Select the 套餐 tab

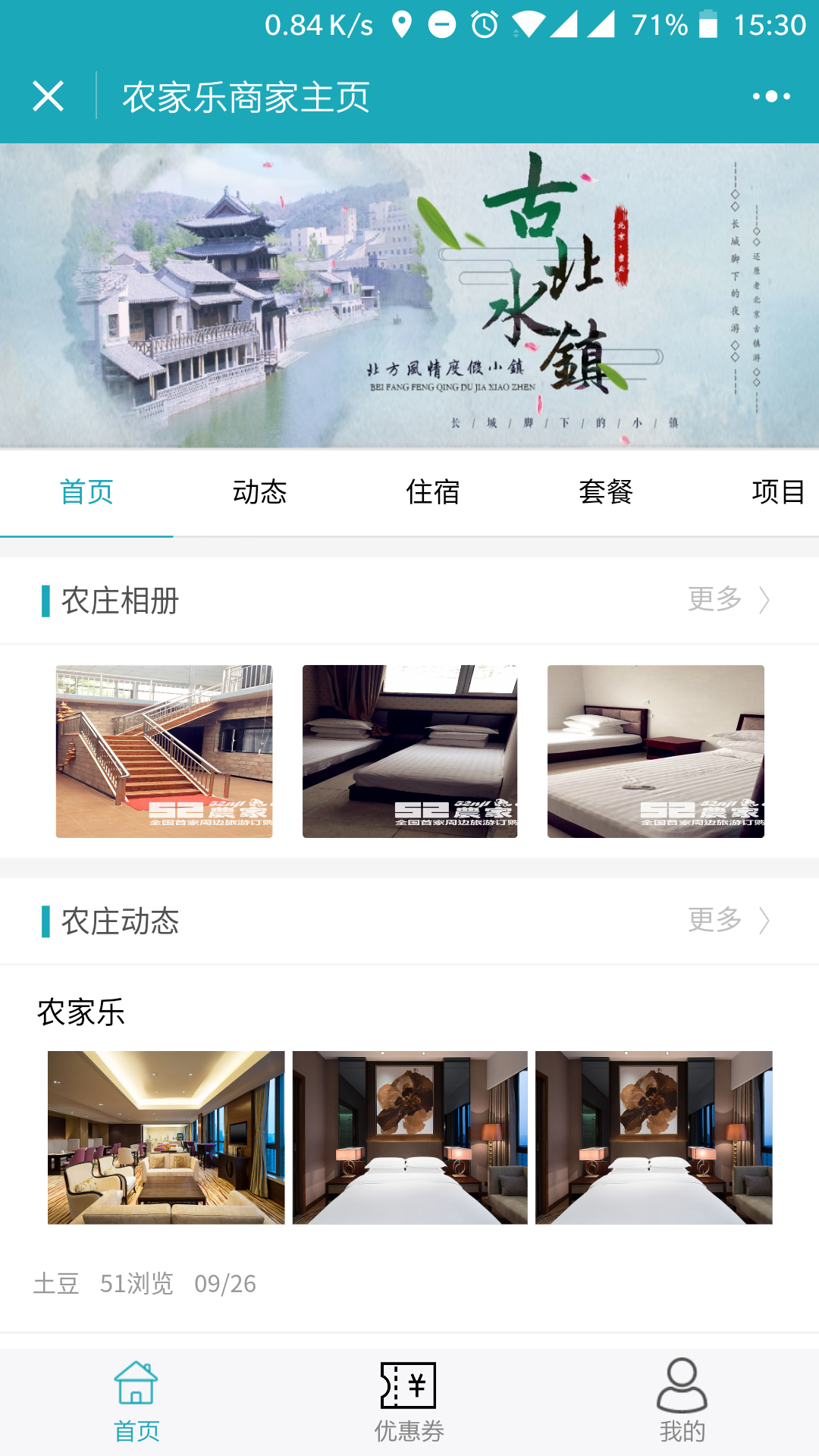[x=605, y=492]
